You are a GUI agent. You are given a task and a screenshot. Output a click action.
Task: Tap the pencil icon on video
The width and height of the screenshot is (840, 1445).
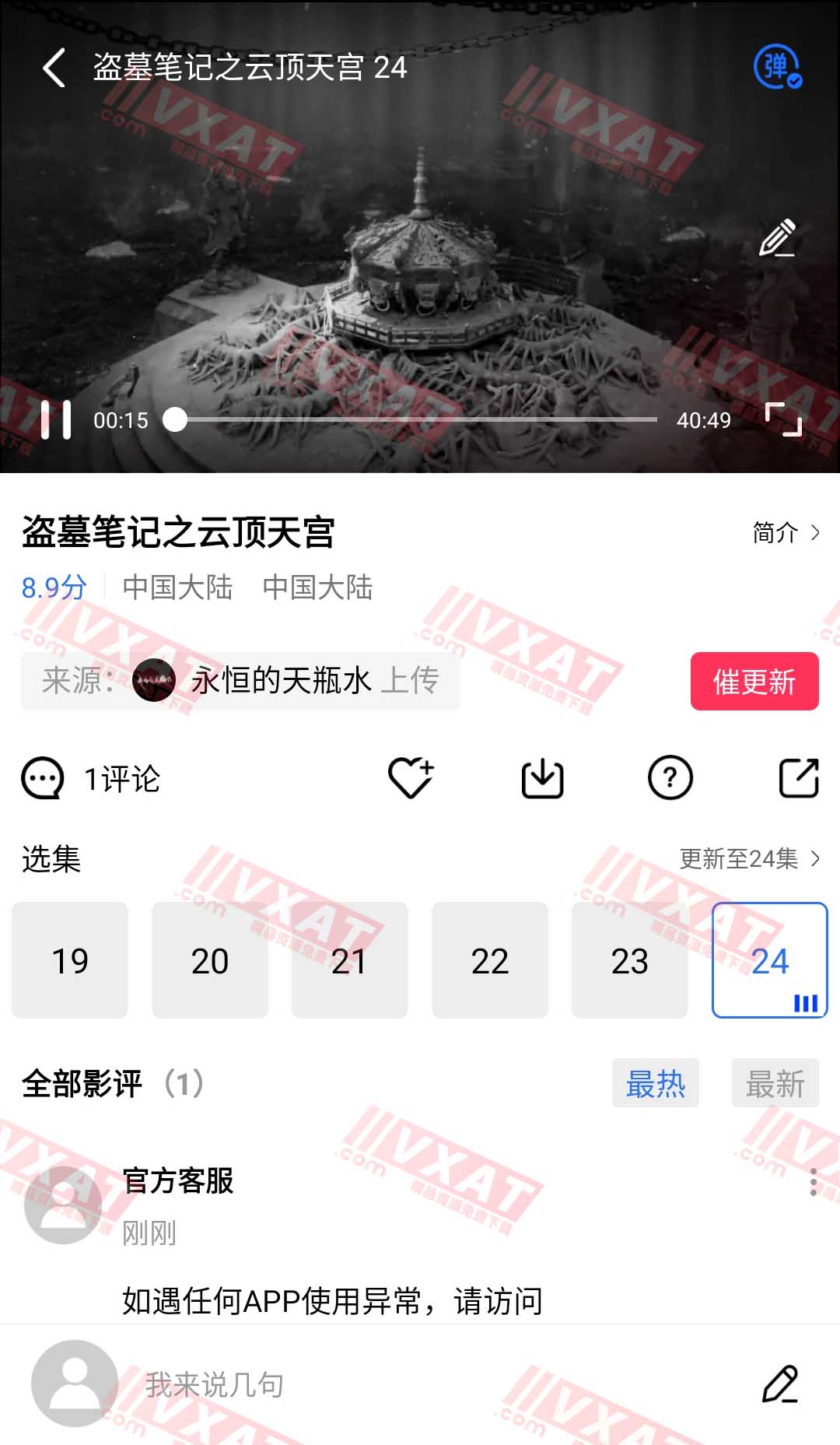click(x=777, y=238)
